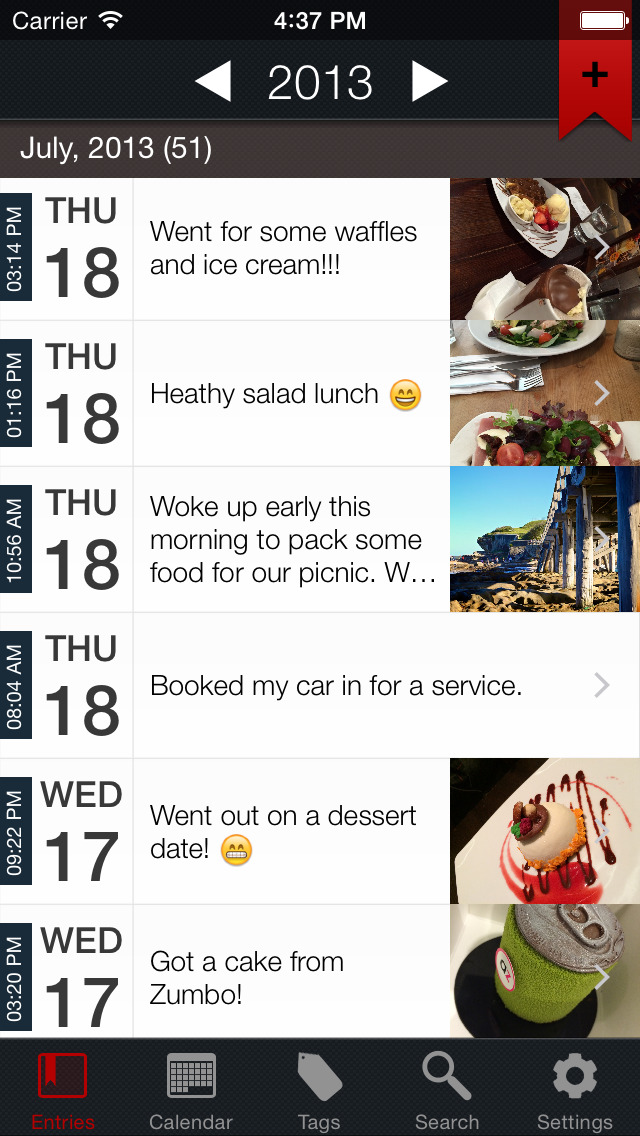Switch to the Tags tab
The height and width of the screenshot is (1136, 640).
[x=319, y=1090]
